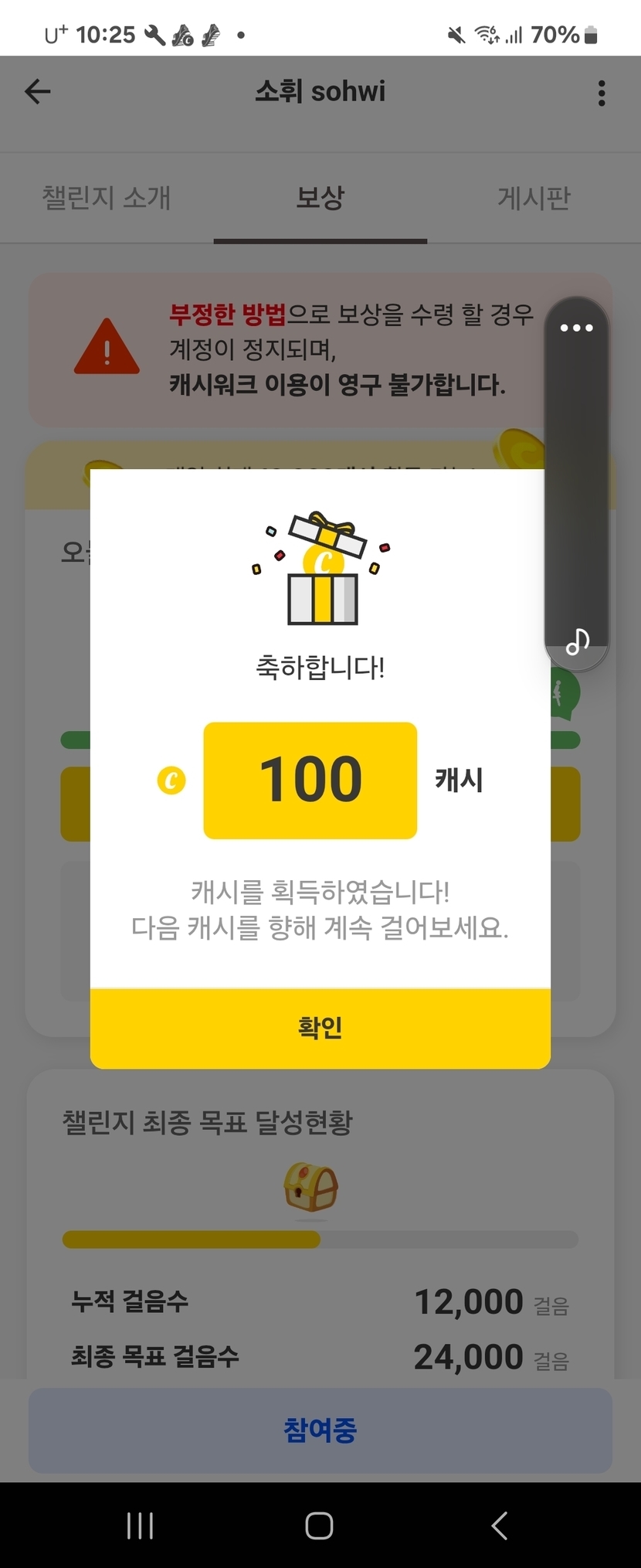Go to the system home screen
This screenshot has height=1568, width=641.
(319, 1525)
